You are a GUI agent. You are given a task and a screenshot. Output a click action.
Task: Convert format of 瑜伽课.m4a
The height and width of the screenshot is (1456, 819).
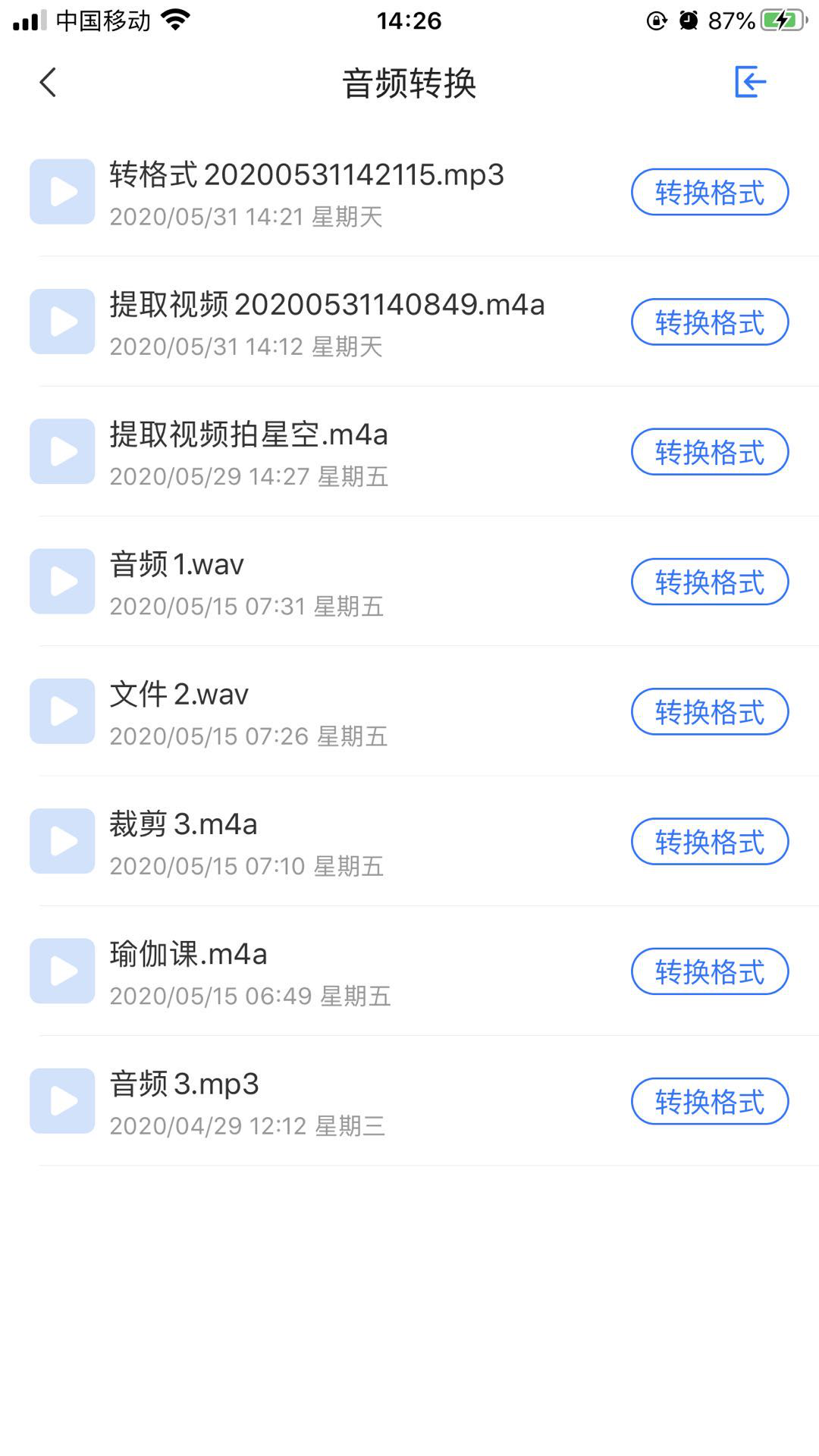[710, 971]
